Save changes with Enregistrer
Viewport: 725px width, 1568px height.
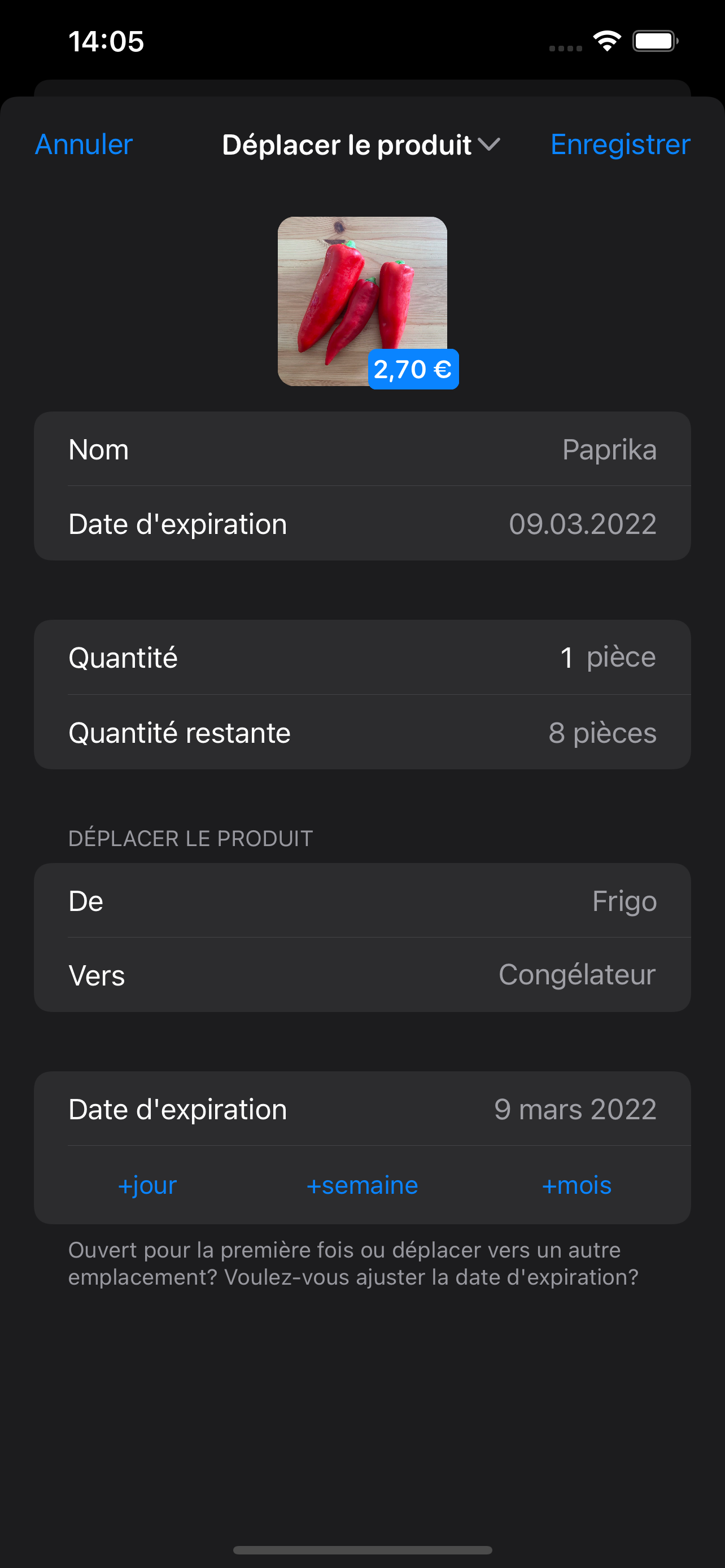(621, 145)
